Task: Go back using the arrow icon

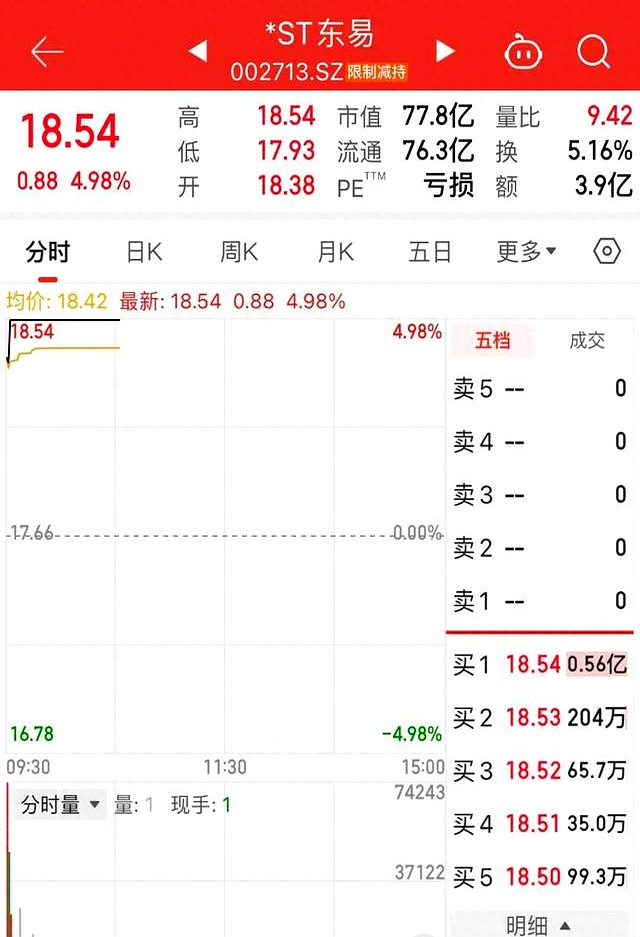Action: [46, 51]
